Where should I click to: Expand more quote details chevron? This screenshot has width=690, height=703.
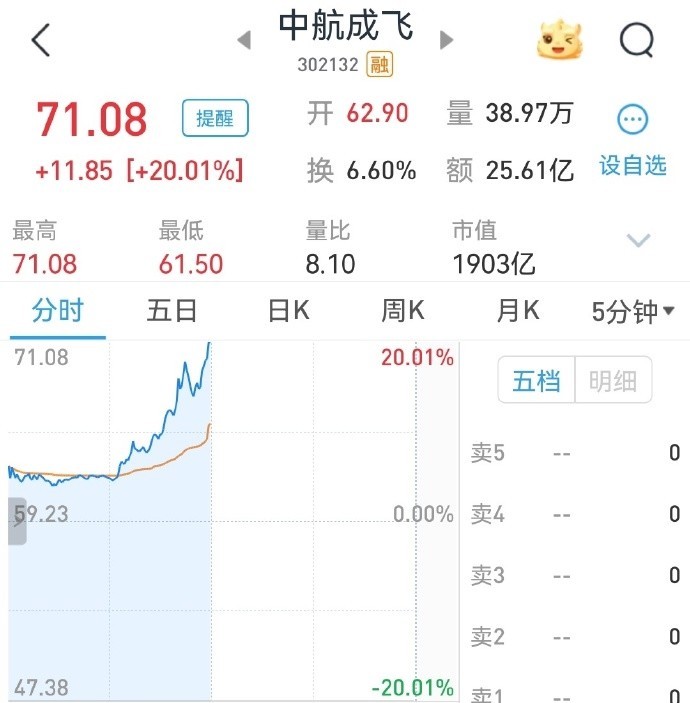pyautogui.click(x=638, y=240)
